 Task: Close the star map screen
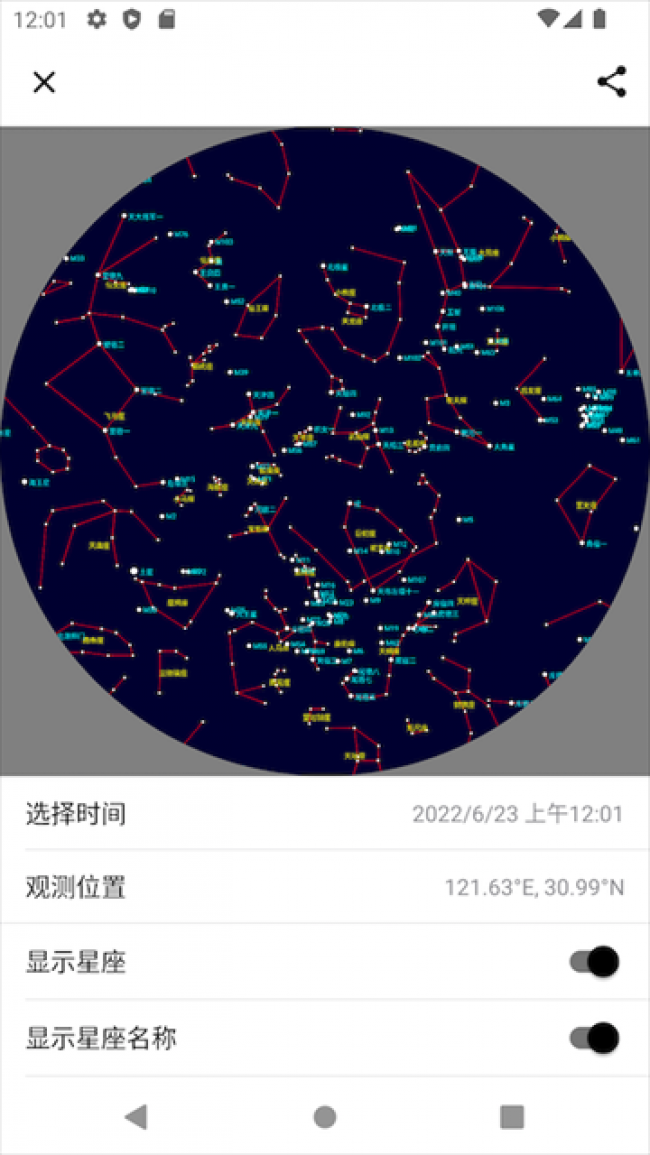pos(44,82)
